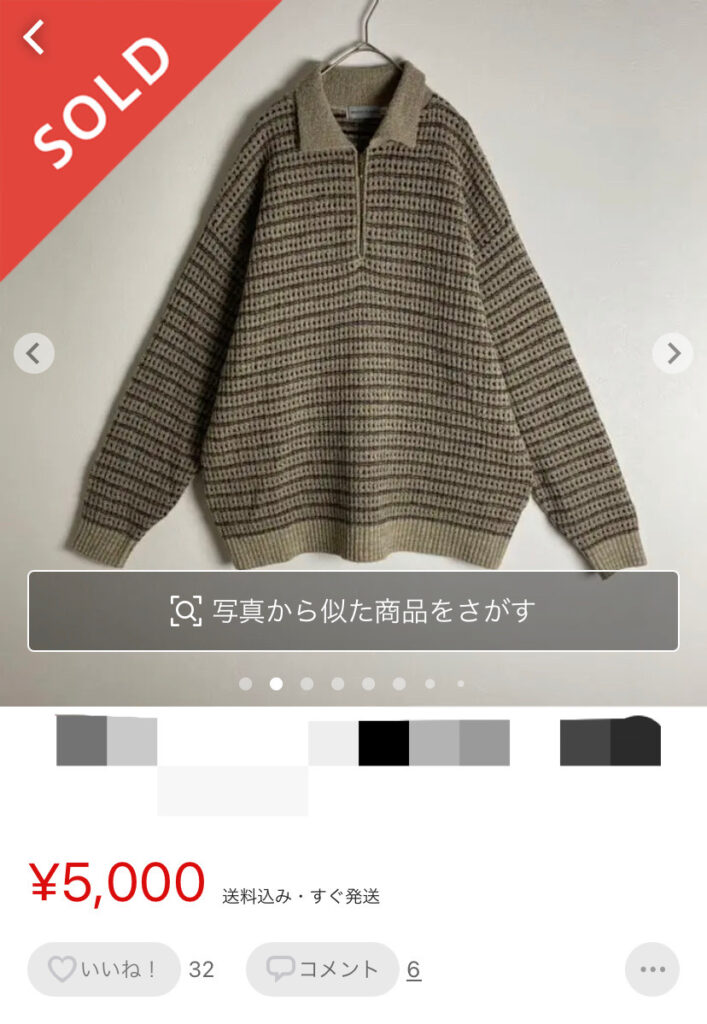This screenshot has width=707, height=1024.
Task: Show the previous product photo
Action: pos(34,353)
